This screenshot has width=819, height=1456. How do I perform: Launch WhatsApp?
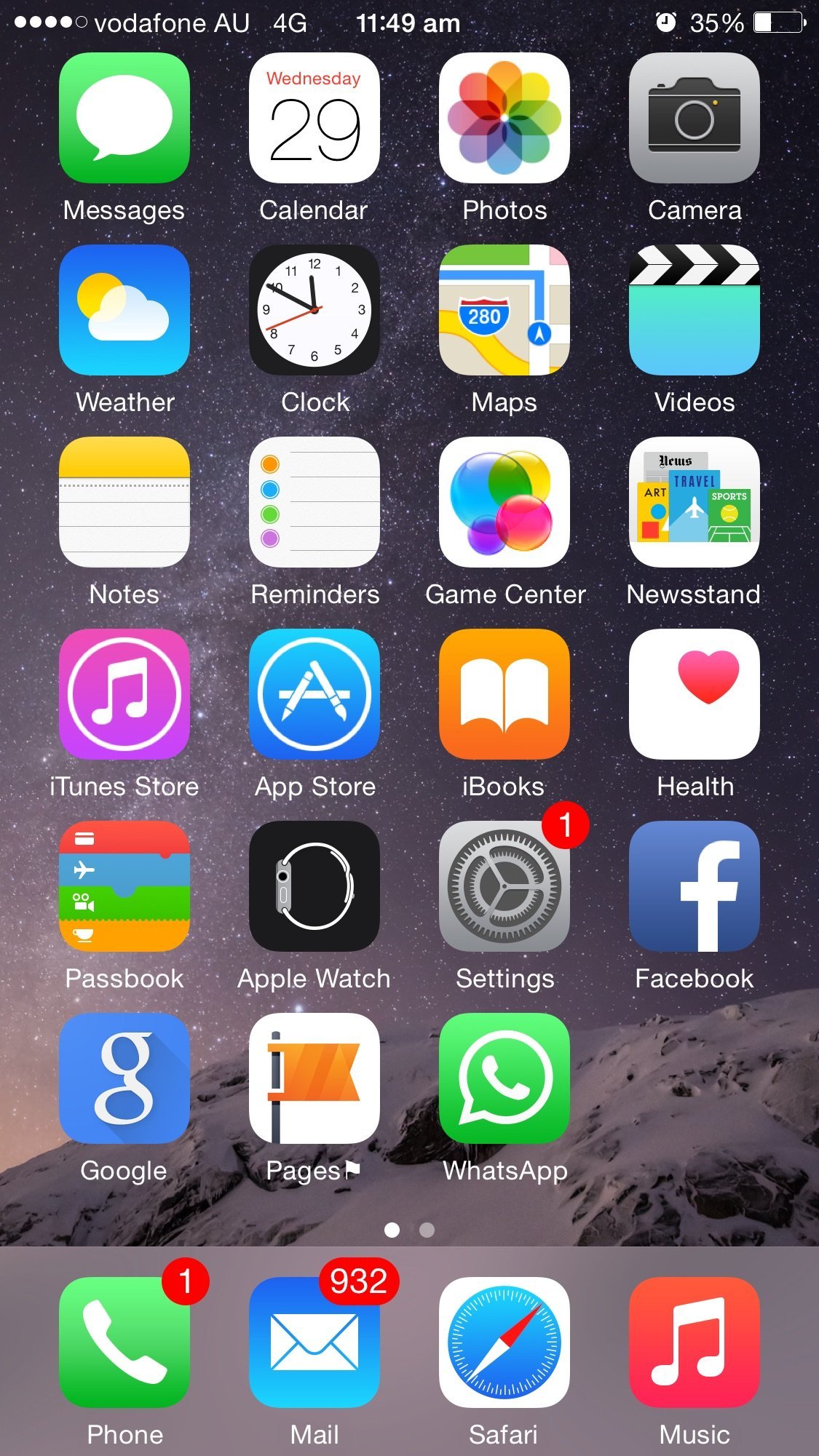point(504,1078)
